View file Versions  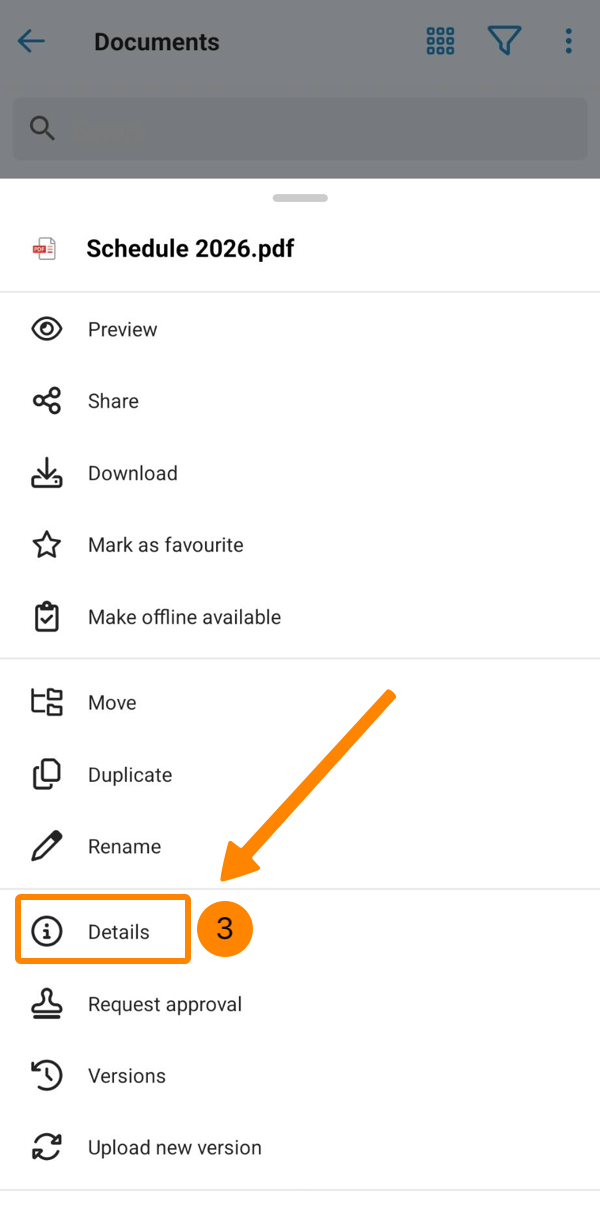[x=126, y=1076]
